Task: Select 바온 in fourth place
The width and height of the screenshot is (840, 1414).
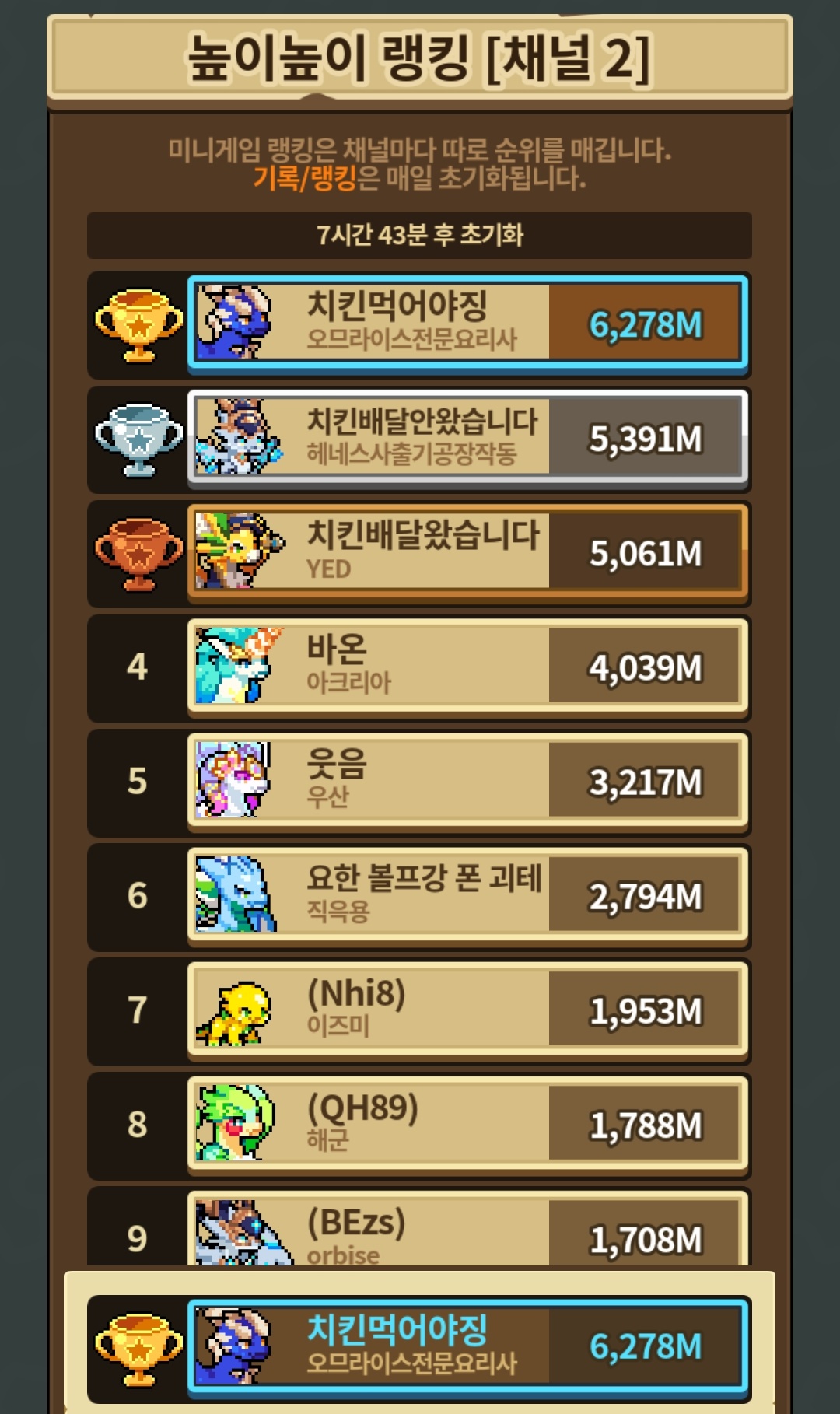Action: (467, 667)
